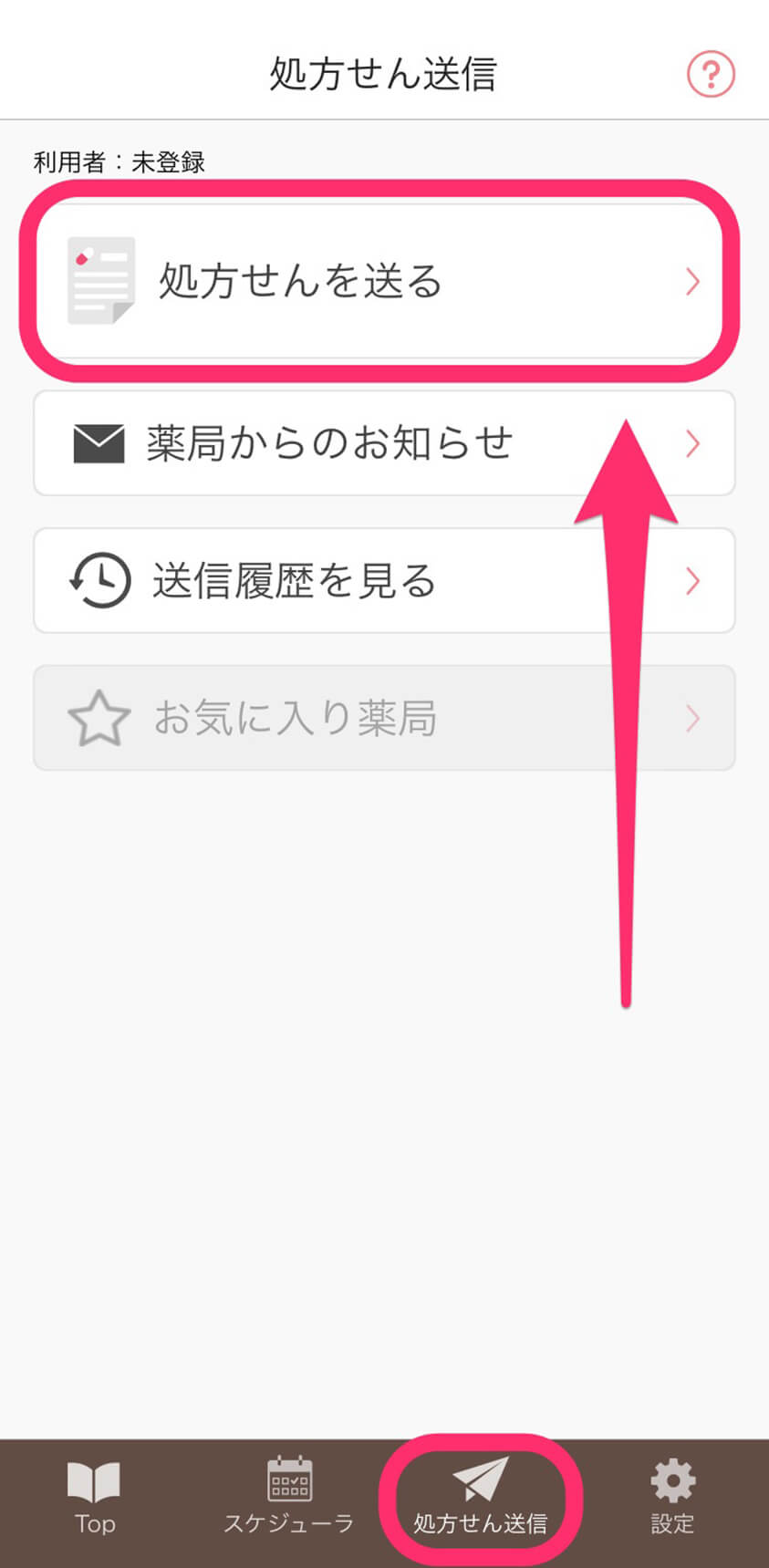Viewport: 769px width, 1568px height.
Task: Switch to the Top tab
Action: point(95,1498)
